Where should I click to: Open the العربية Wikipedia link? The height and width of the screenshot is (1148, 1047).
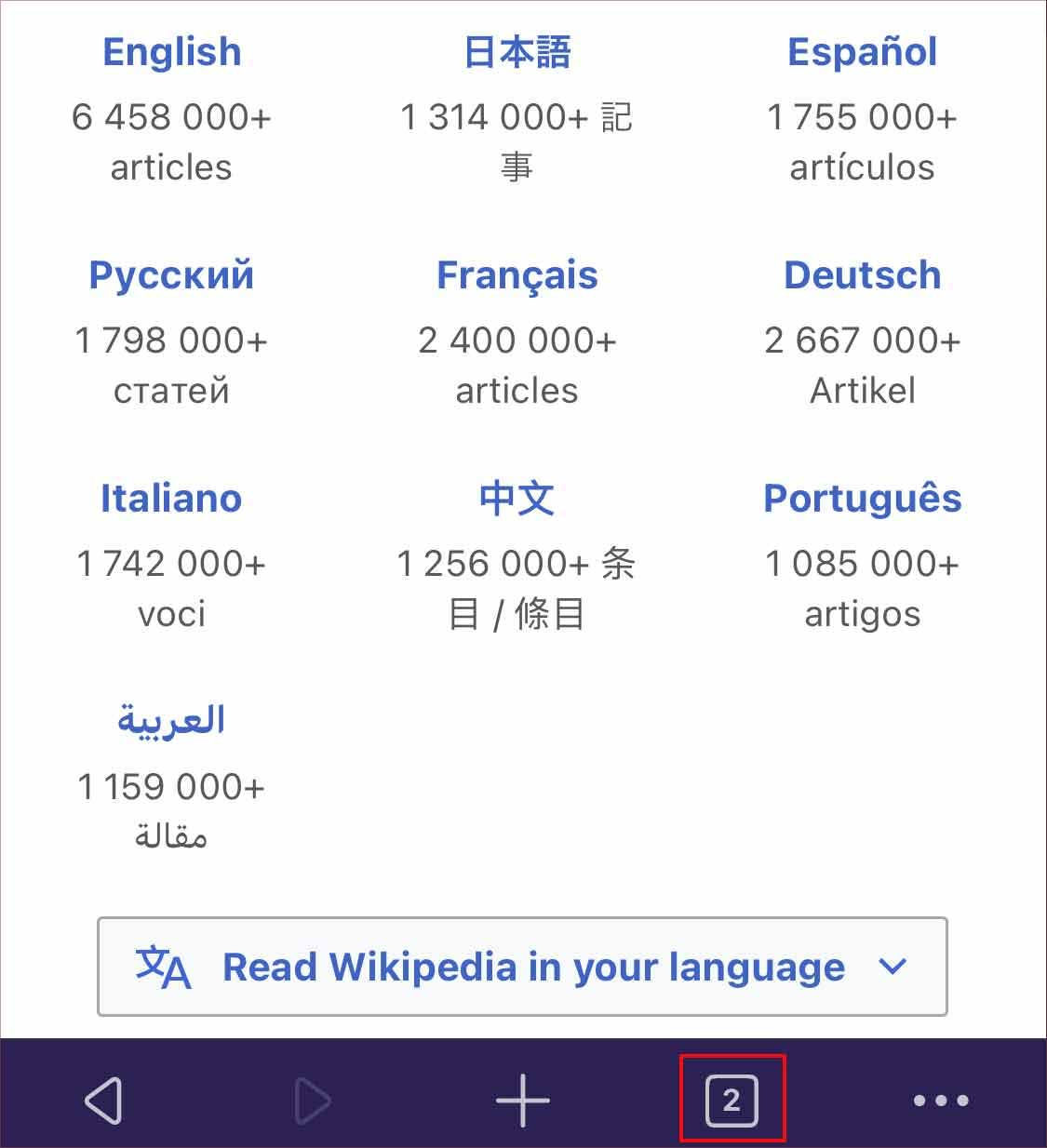click(x=171, y=721)
